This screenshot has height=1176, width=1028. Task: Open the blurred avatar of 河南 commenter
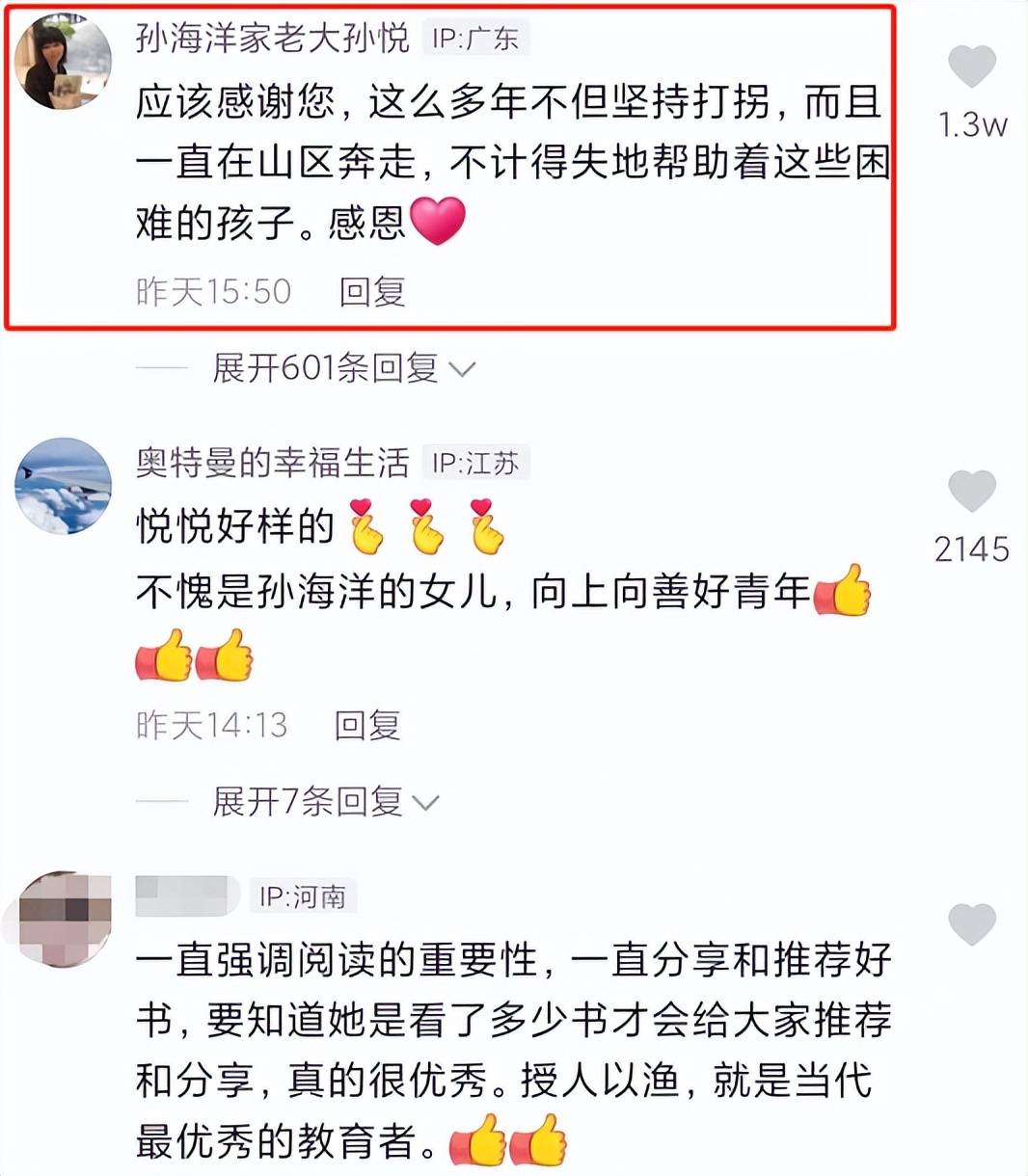coord(64,918)
